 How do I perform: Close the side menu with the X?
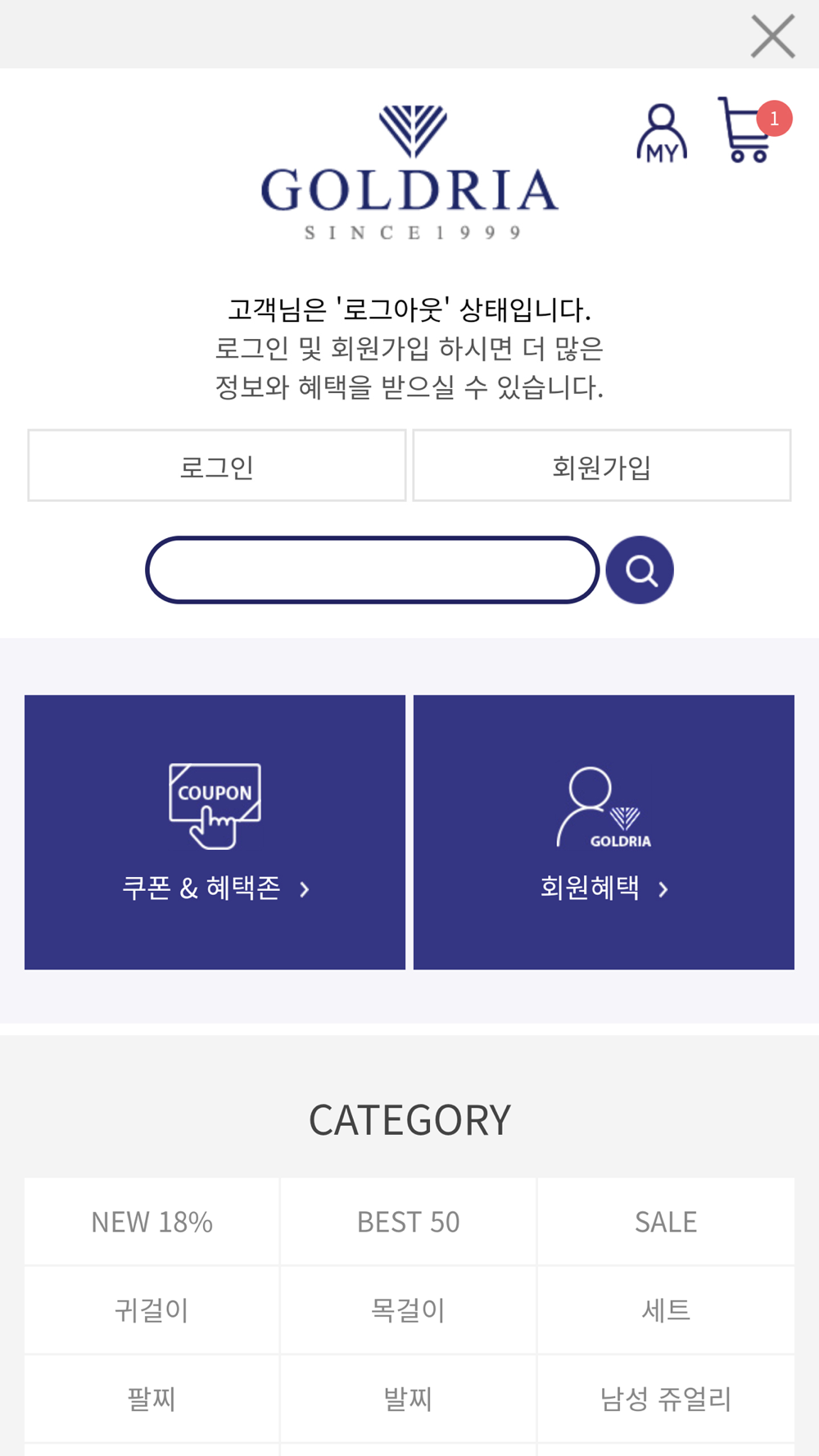[x=773, y=36]
